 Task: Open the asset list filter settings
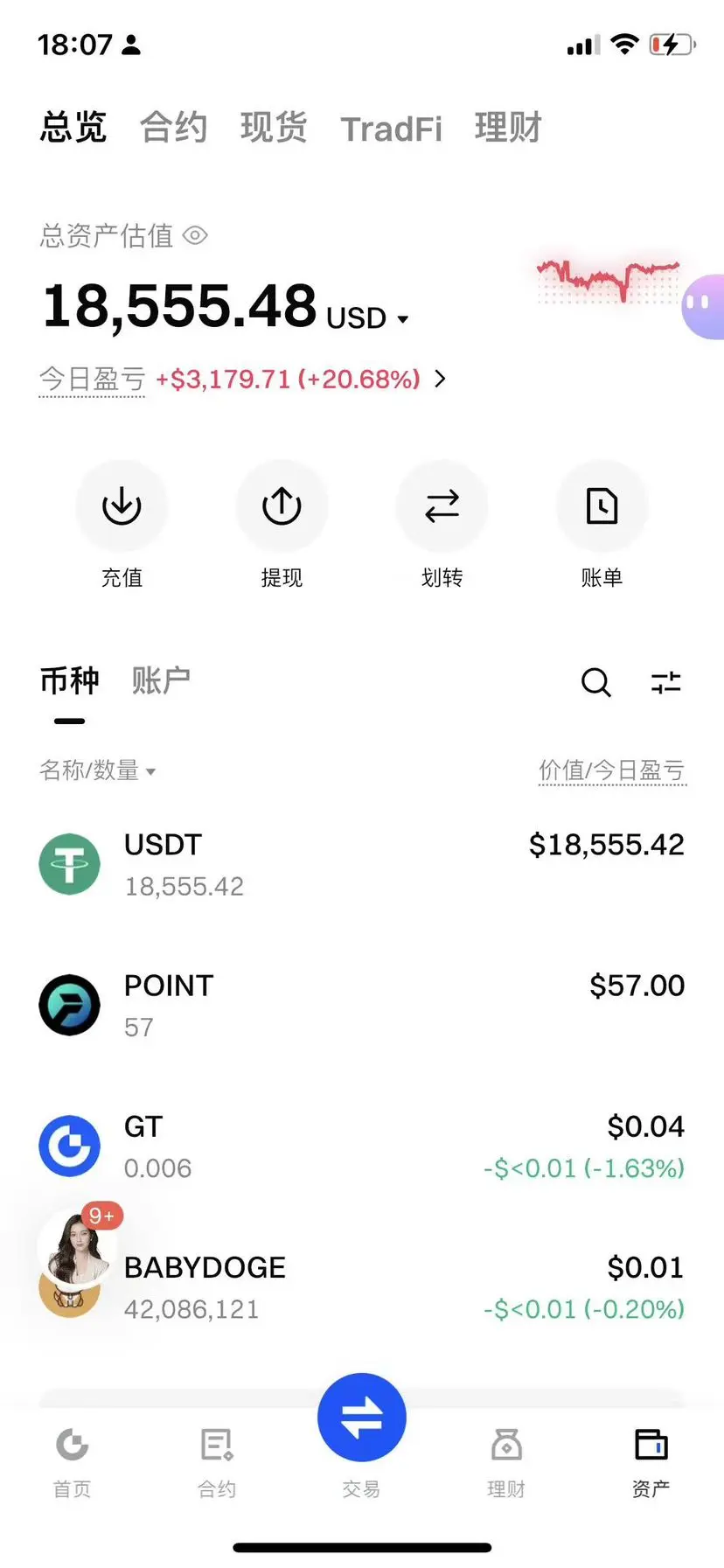click(x=666, y=682)
